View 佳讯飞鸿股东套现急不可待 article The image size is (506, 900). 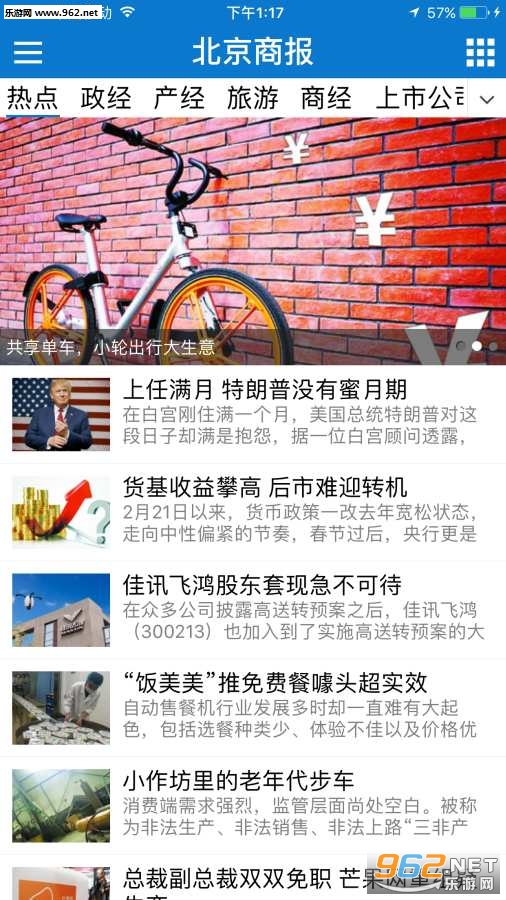click(253, 610)
